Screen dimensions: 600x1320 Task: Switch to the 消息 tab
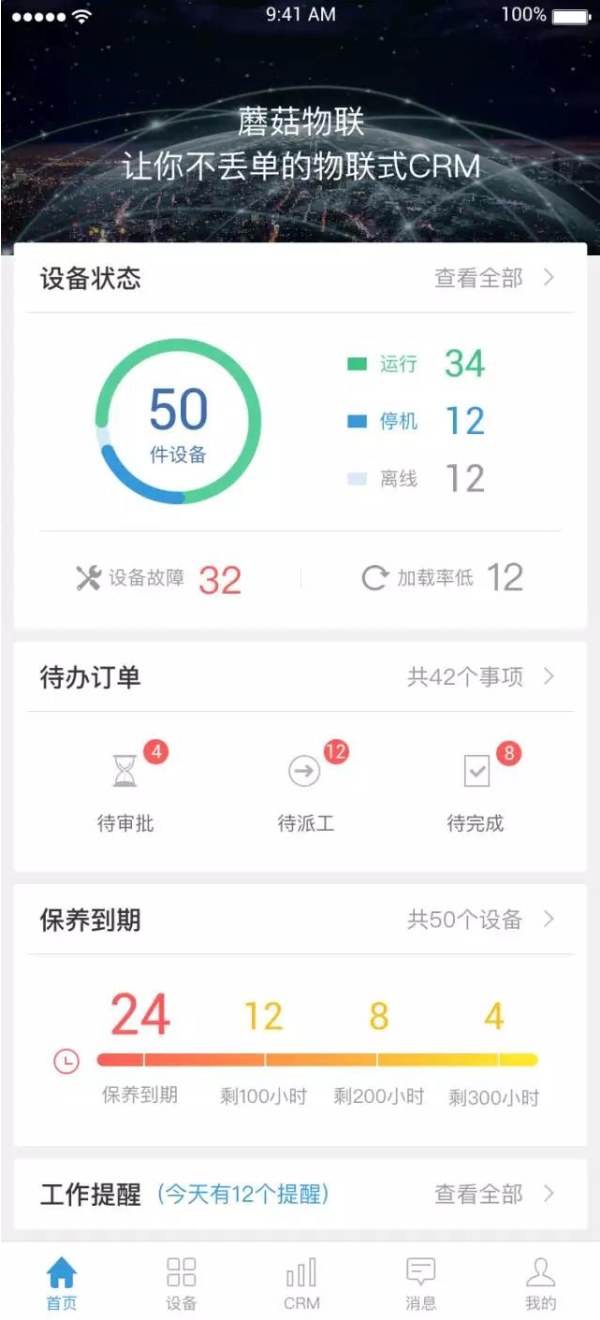coord(421,1283)
